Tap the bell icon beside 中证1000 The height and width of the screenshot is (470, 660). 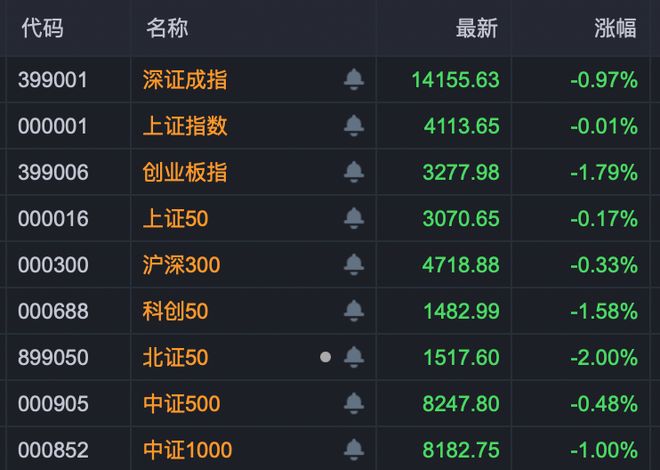tap(354, 449)
